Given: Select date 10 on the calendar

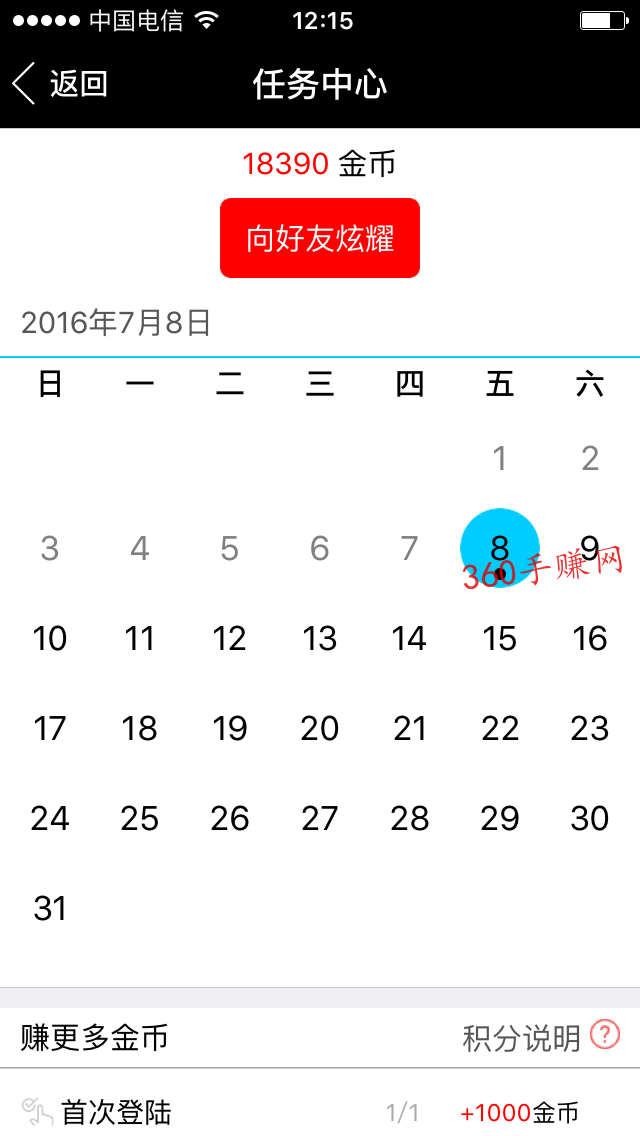Looking at the screenshot, I should 50,638.
